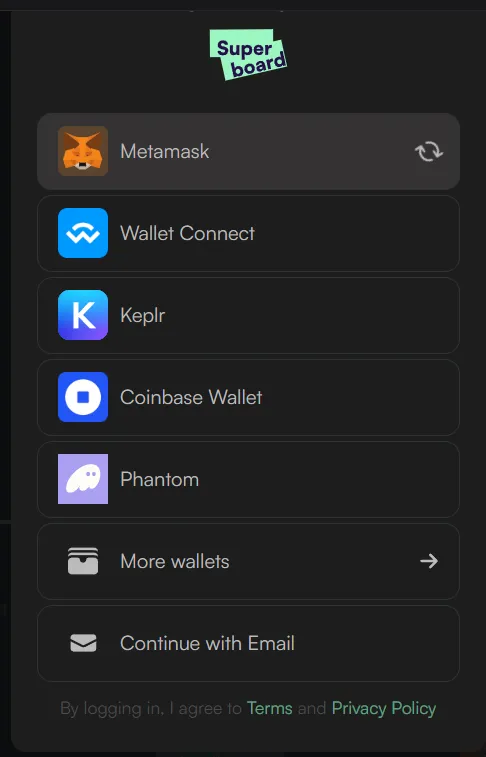486x757 pixels.
Task: Open the Terms link
Action: pos(269,708)
